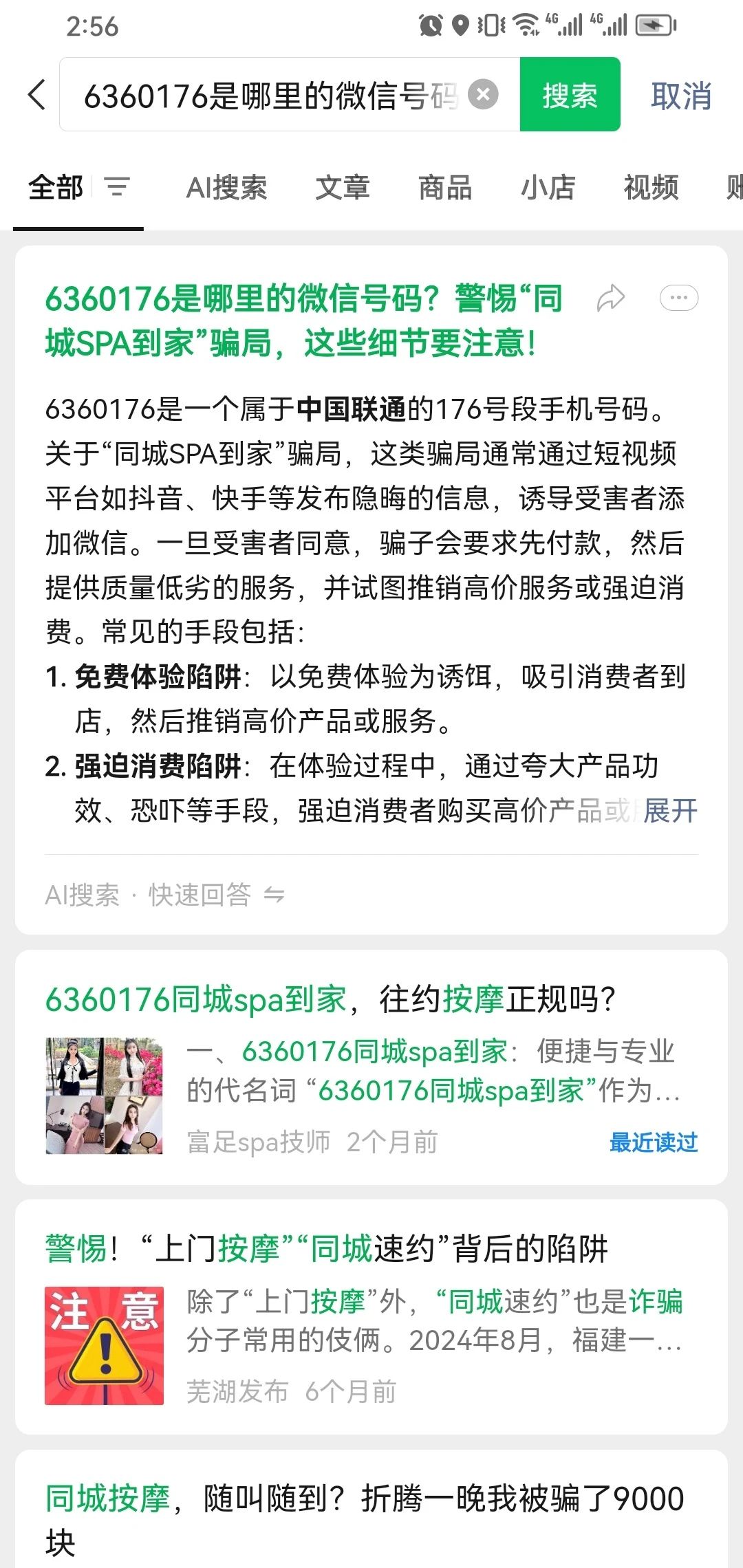The image size is (743, 1568).
Task: Share the AI answer card
Action: coord(610,298)
